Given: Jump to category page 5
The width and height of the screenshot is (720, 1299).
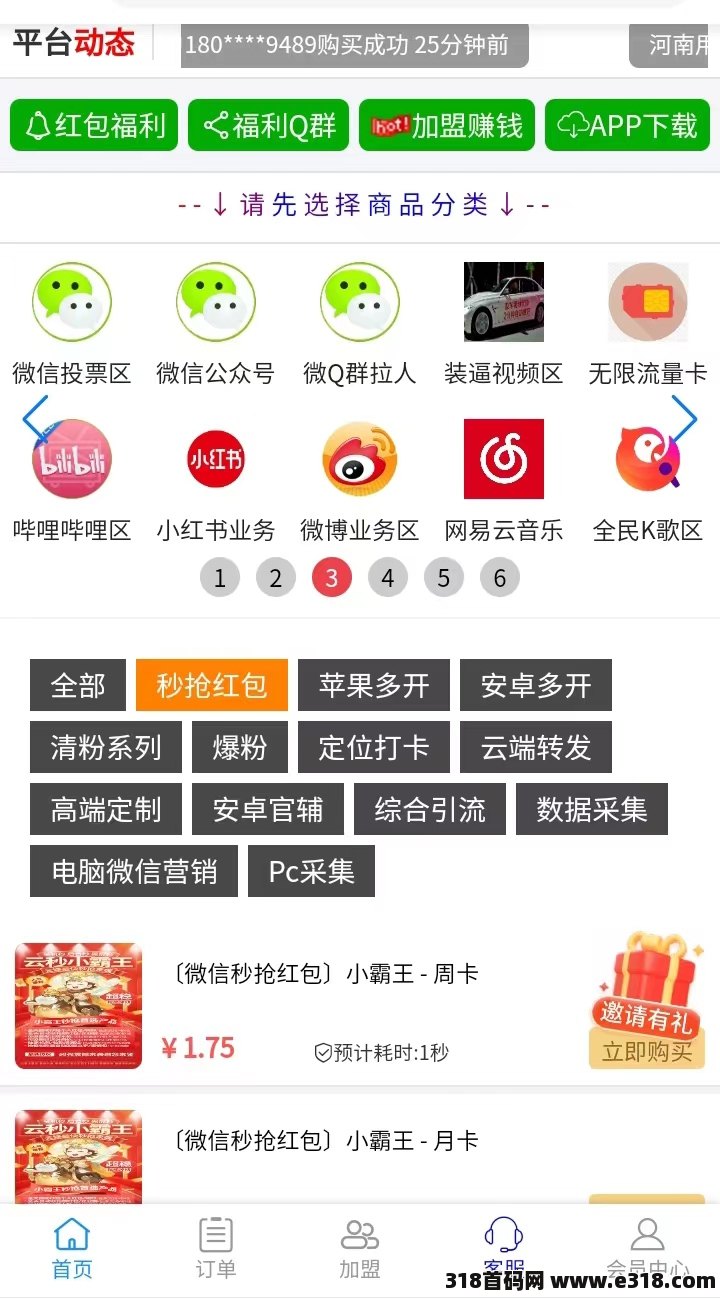Looking at the screenshot, I should pyautogui.click(x=444, y=578).
